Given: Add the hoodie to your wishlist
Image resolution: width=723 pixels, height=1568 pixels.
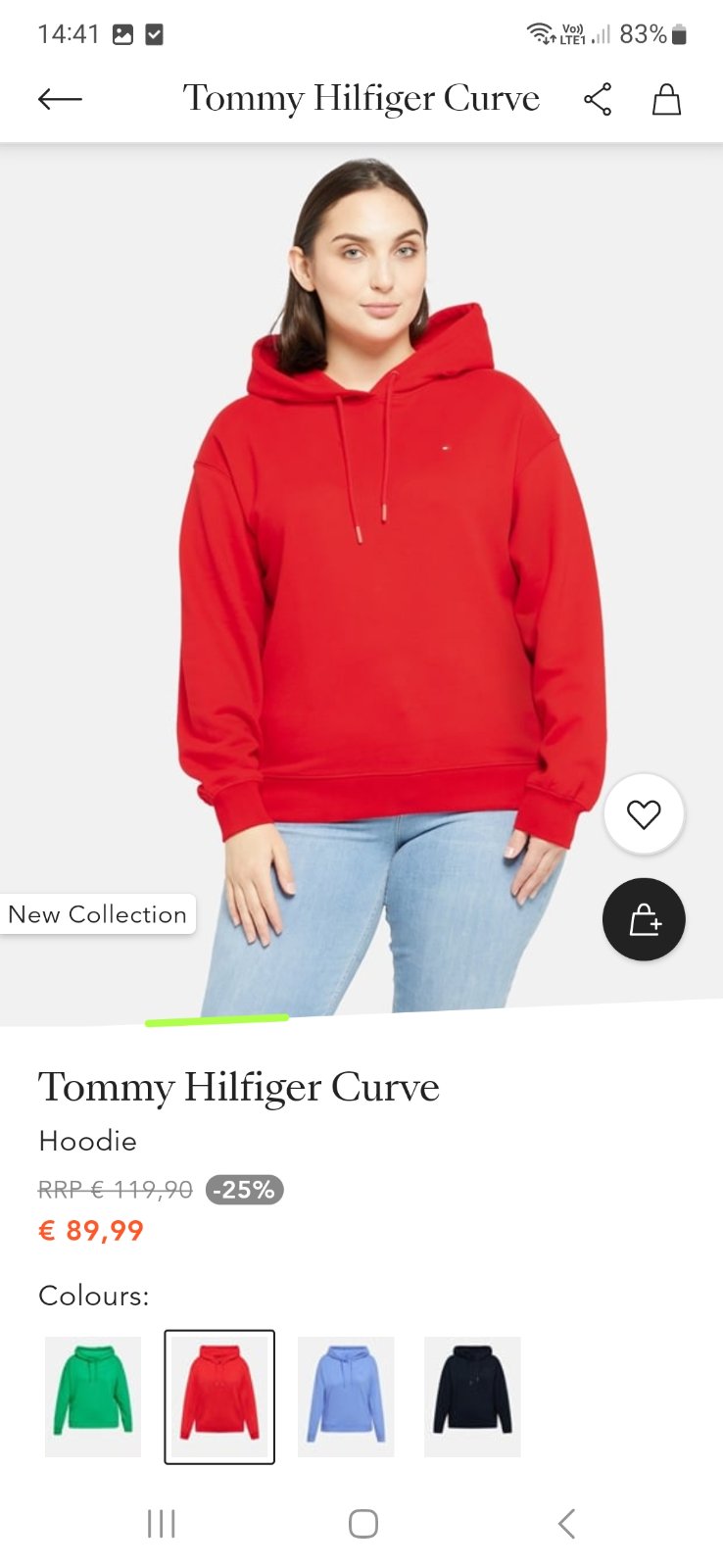Looking at the screenshot, I should [644, 814].
